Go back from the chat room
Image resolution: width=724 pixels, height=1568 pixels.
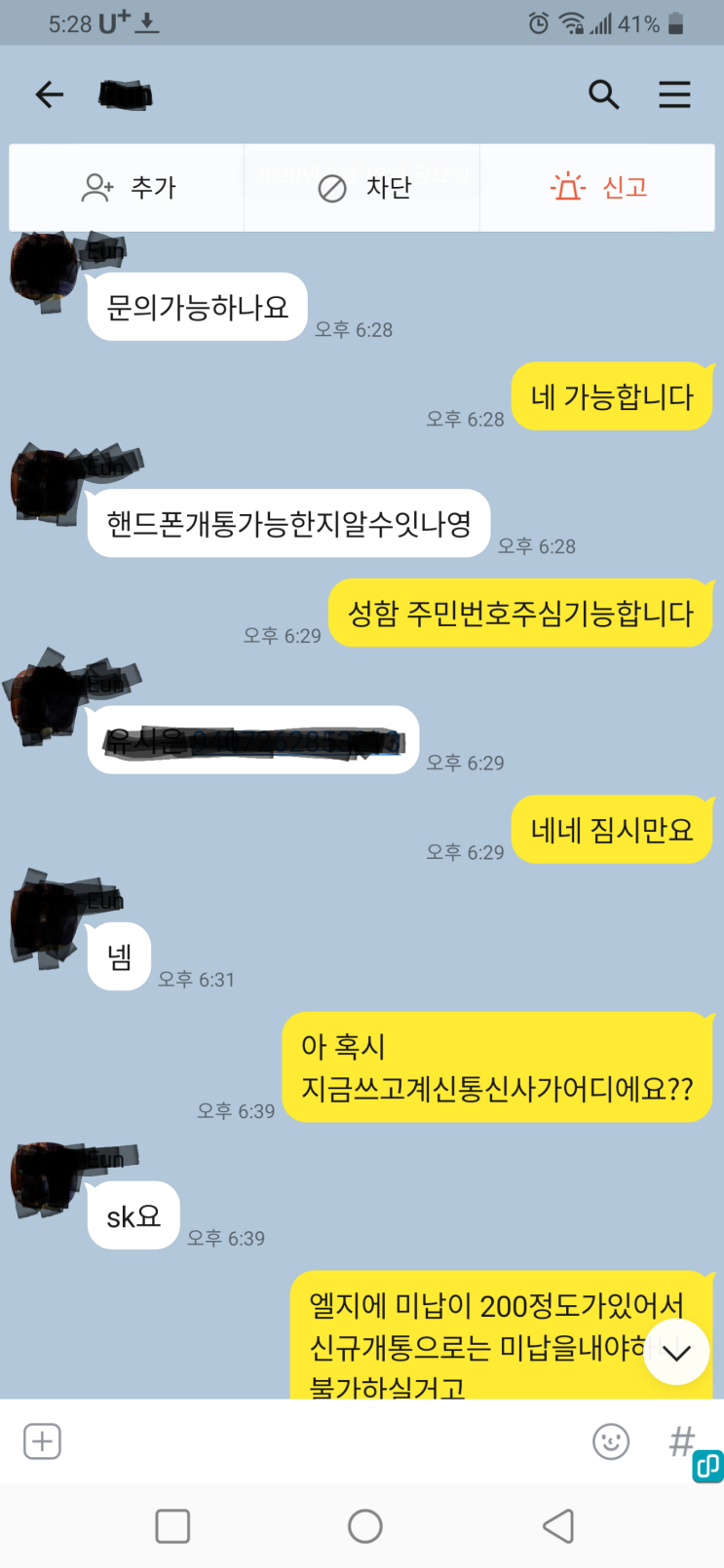[x=49, y=94]
